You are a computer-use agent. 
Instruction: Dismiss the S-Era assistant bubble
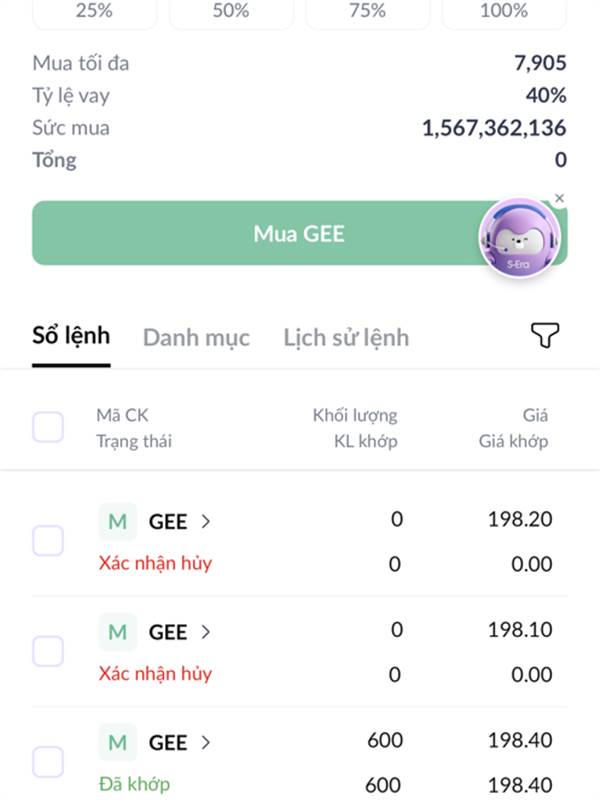(x=559, y=198)
